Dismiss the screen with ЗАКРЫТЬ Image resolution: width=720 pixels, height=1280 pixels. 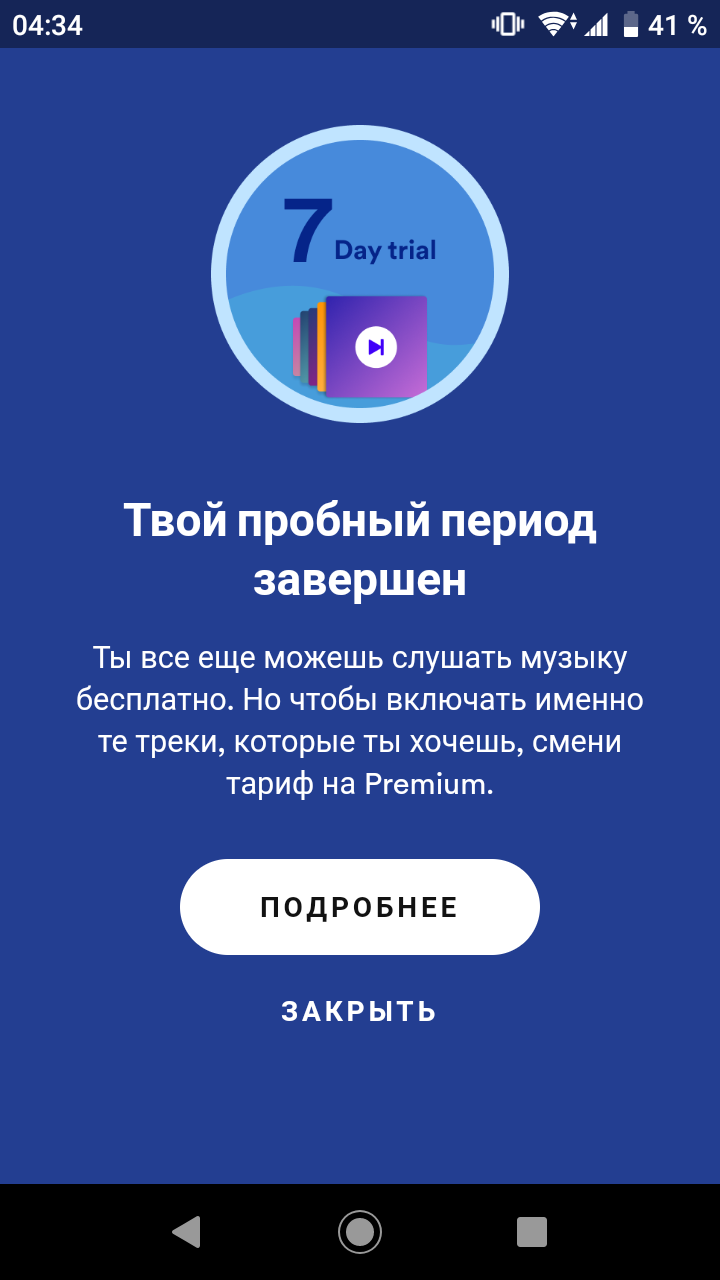pyautogui.click(x=359, y=1011)
